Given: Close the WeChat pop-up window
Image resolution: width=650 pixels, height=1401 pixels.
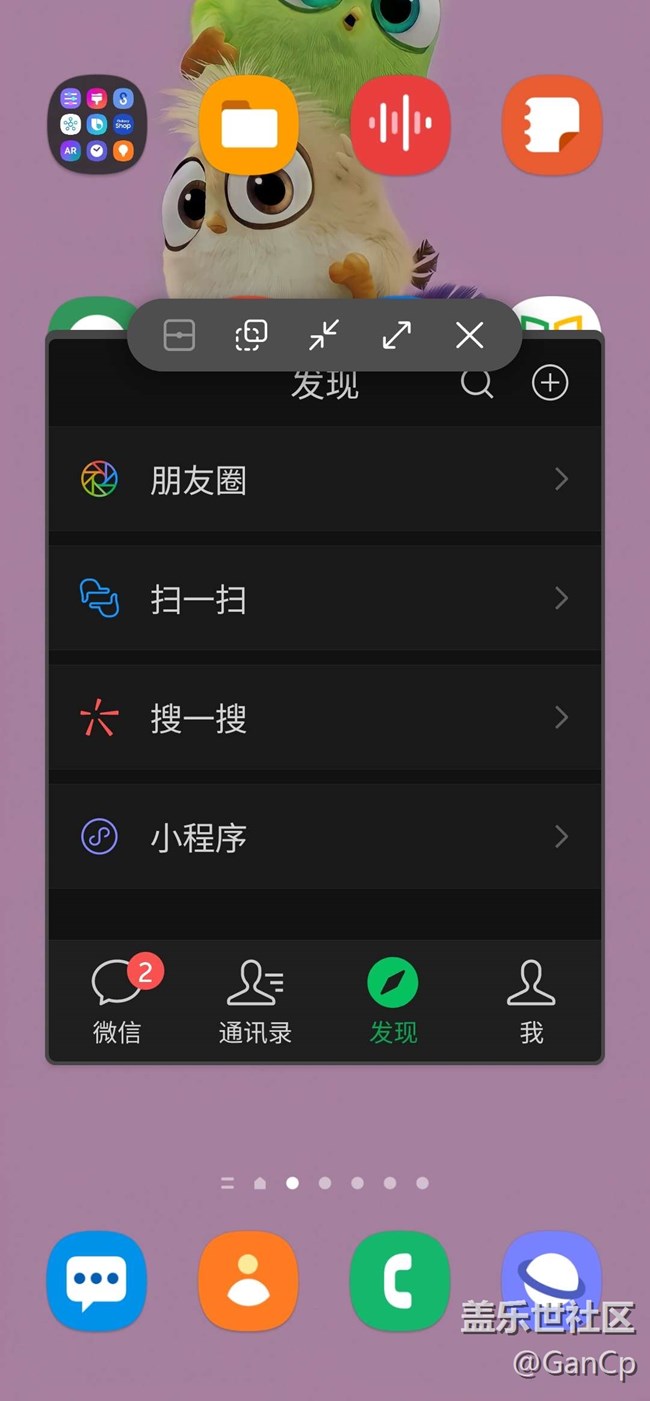Looking at the screenshot, I should pyautogui.click(x=469, y=335).
